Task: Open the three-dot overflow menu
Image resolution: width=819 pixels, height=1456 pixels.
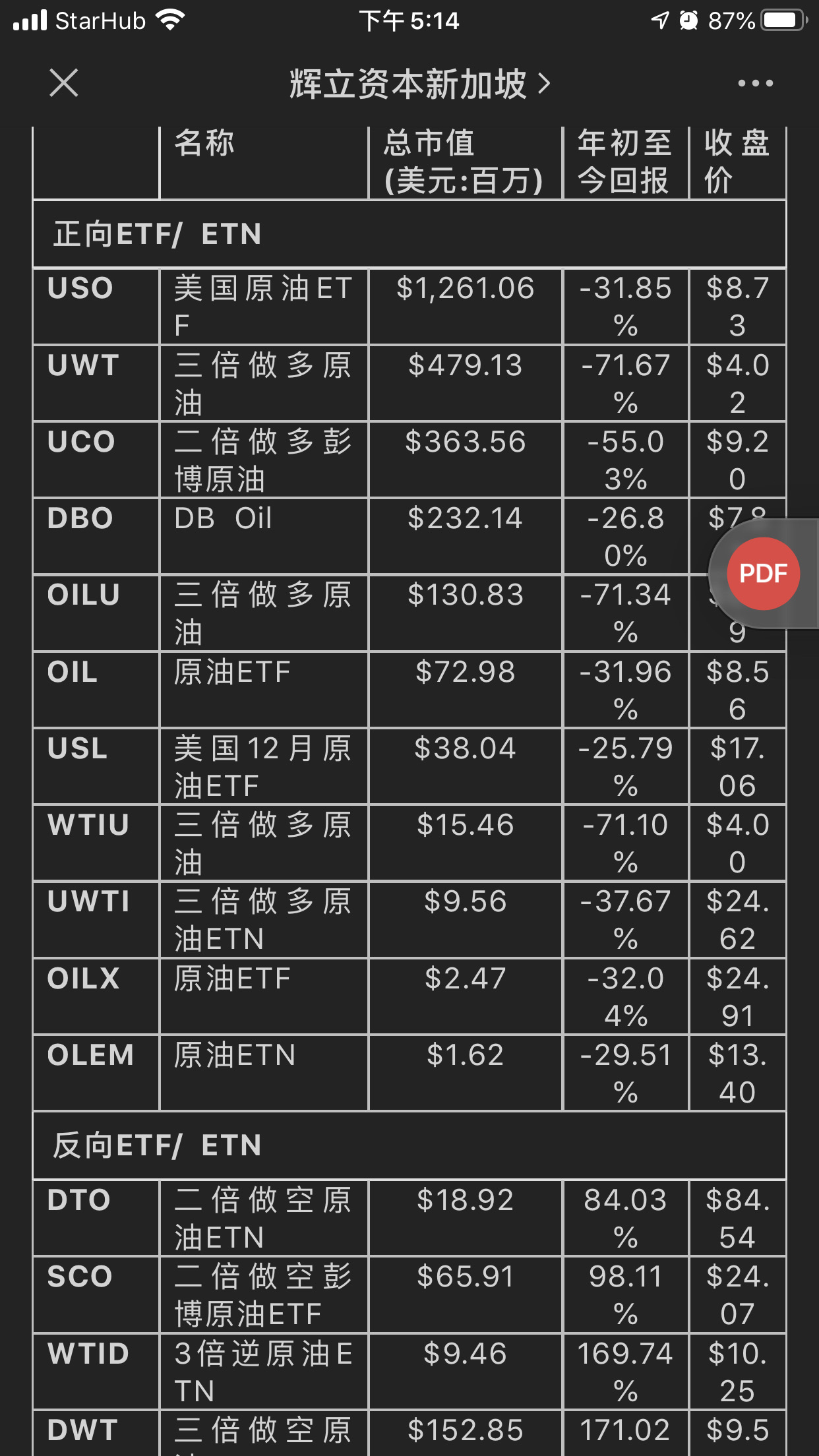Action: [755, 83]
